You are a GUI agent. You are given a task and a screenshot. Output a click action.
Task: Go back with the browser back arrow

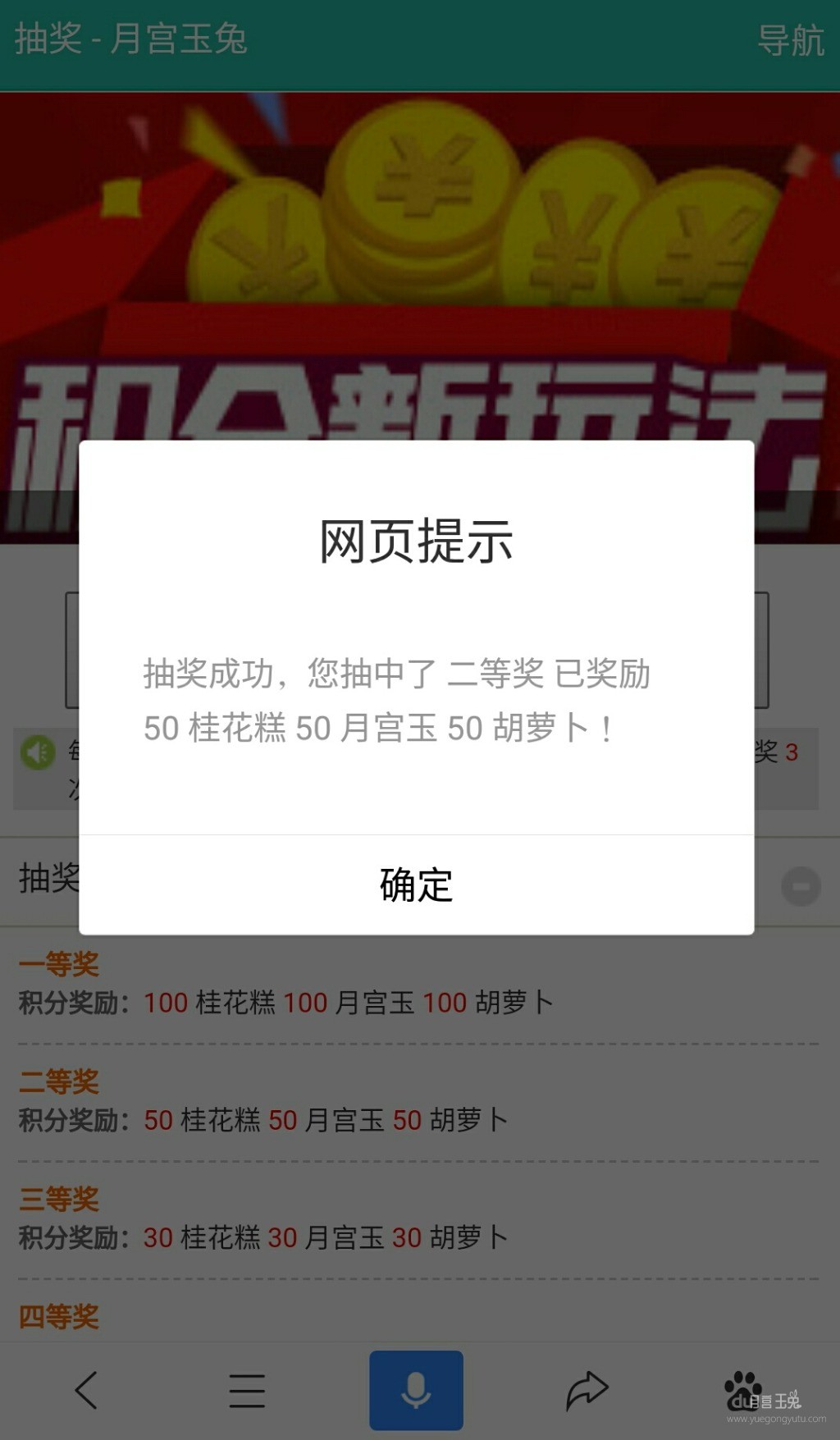[x=87, y=1390]
